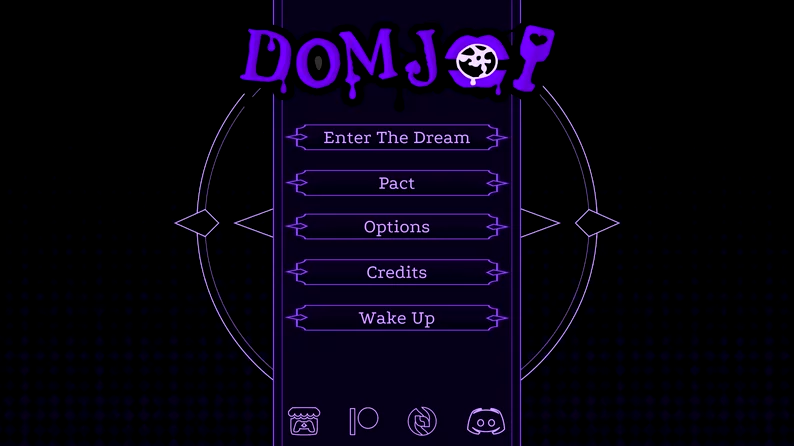Open the itch.io store icon

(x=304, y=422)
